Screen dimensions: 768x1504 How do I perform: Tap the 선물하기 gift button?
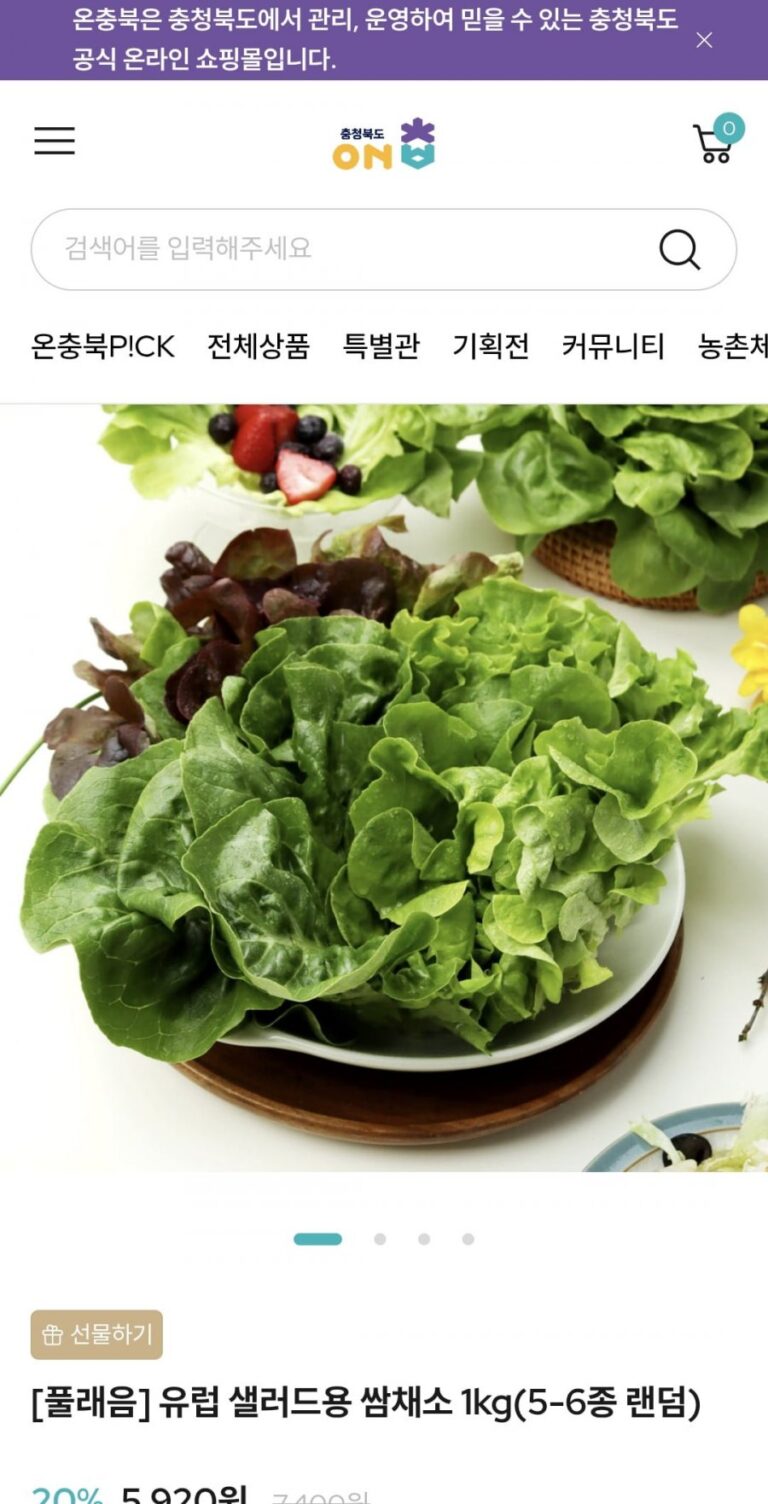(97, 1334)
